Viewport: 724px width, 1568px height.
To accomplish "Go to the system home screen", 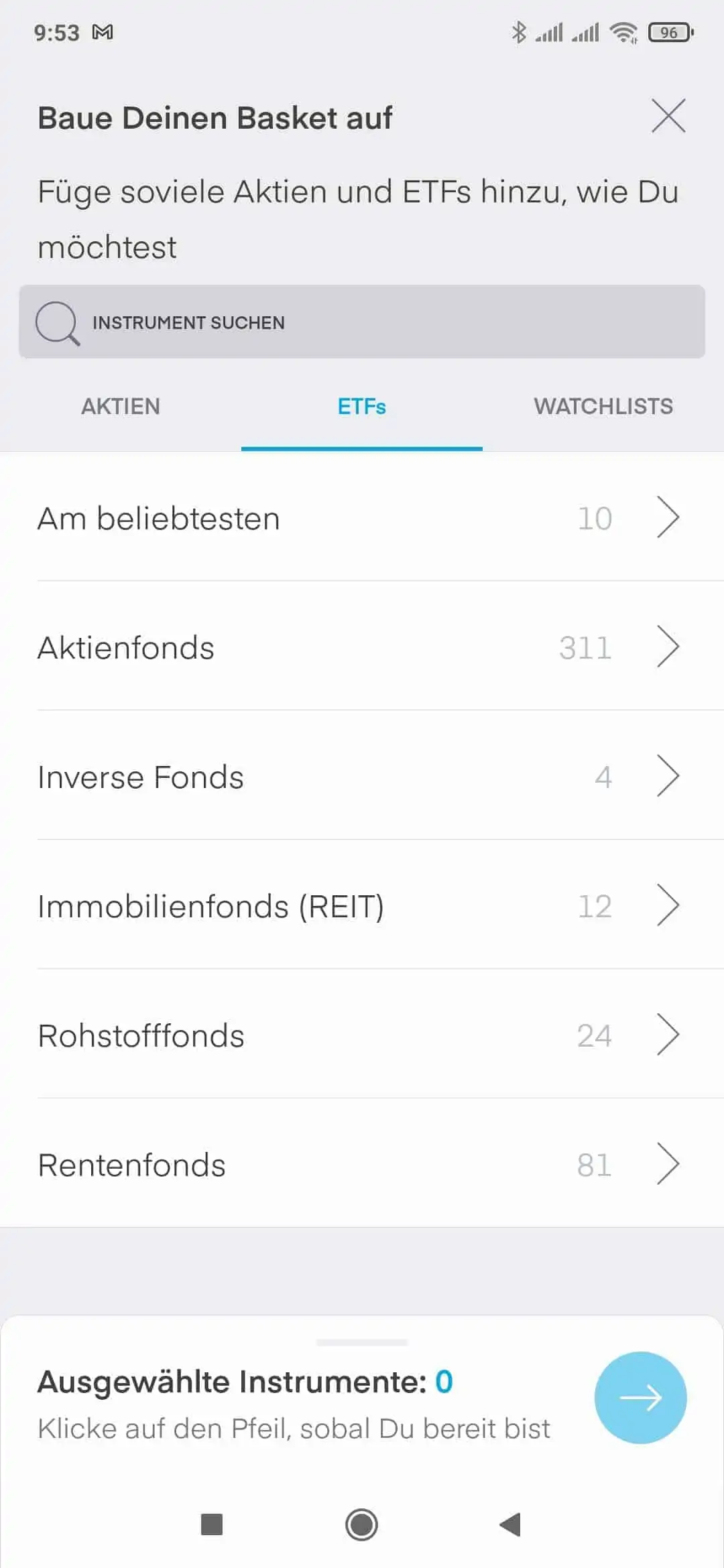I will coord(361,1524).
